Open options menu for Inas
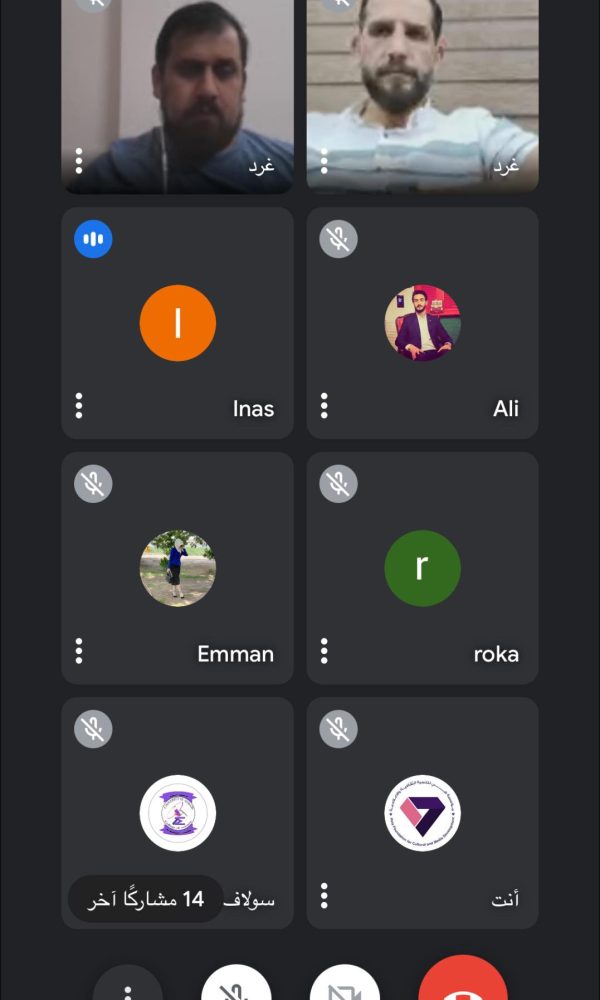 (79, 406)
